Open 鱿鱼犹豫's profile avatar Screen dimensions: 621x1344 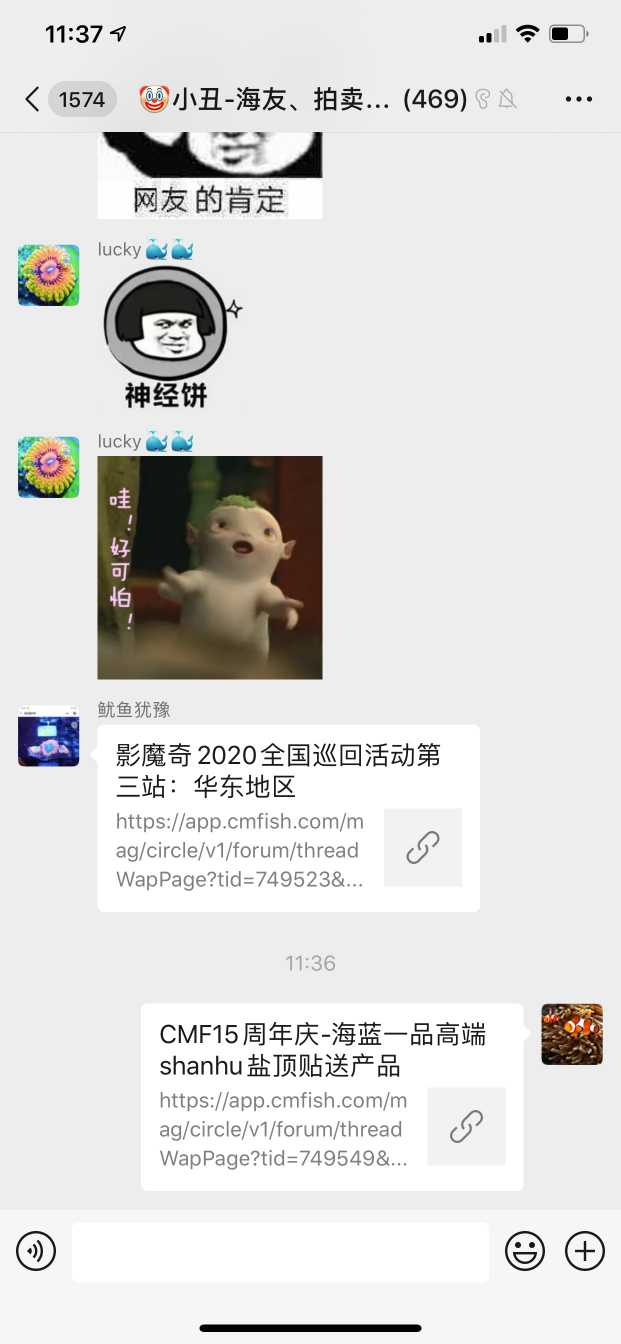point(49,736)
